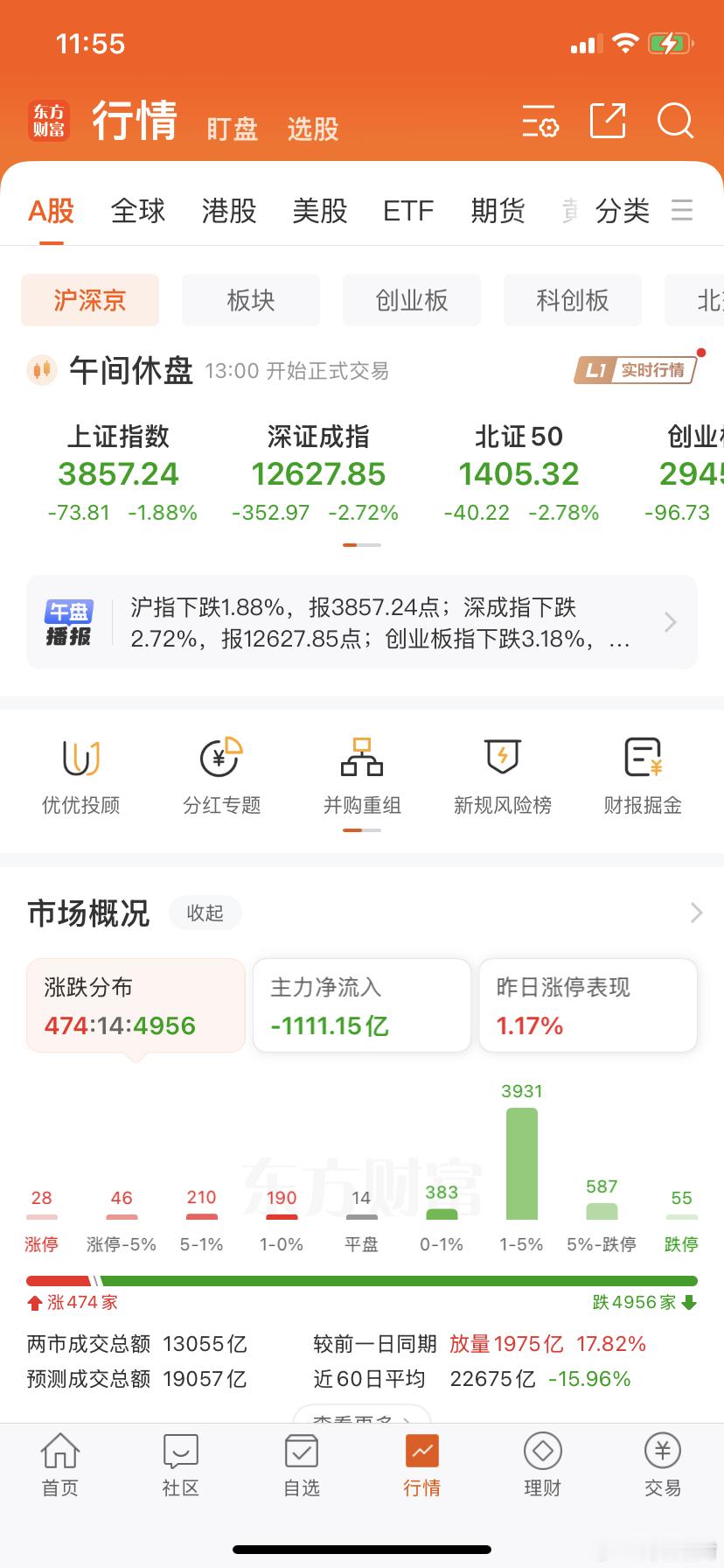Collapse 市场概况 using the 收起 toggle

(205, 913)
